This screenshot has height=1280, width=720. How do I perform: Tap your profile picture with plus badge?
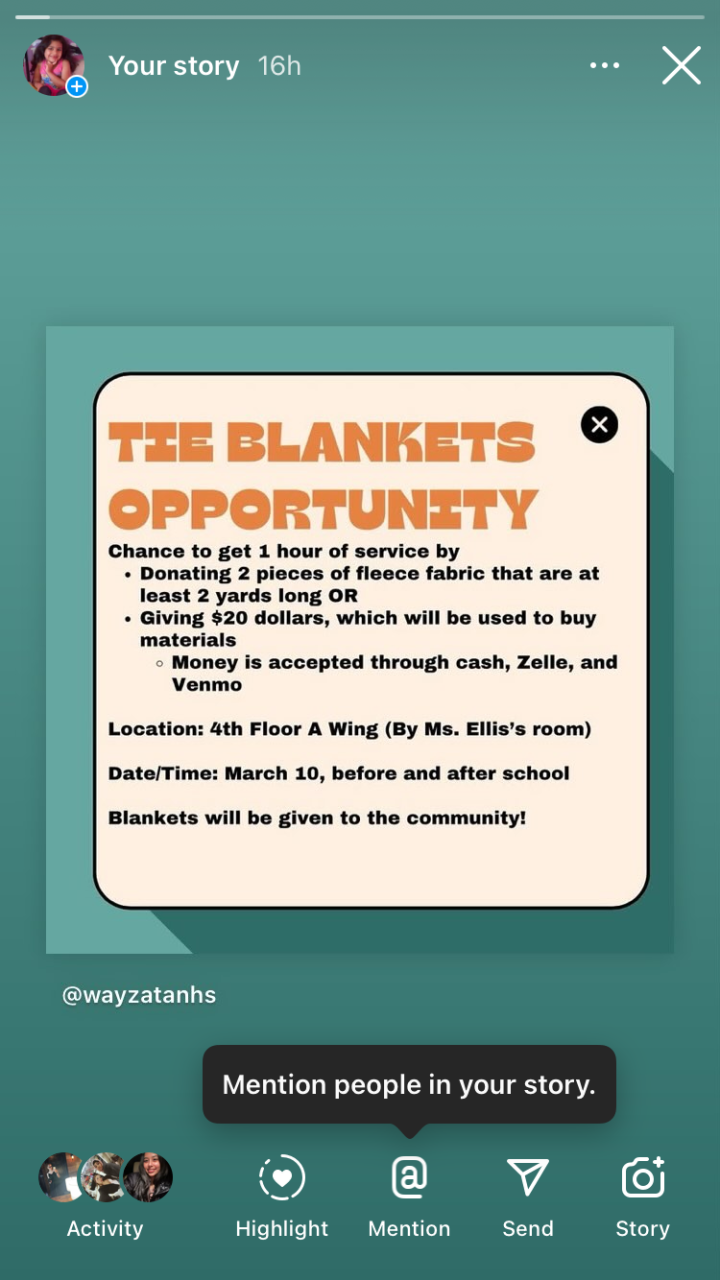(x=54, y=66)
